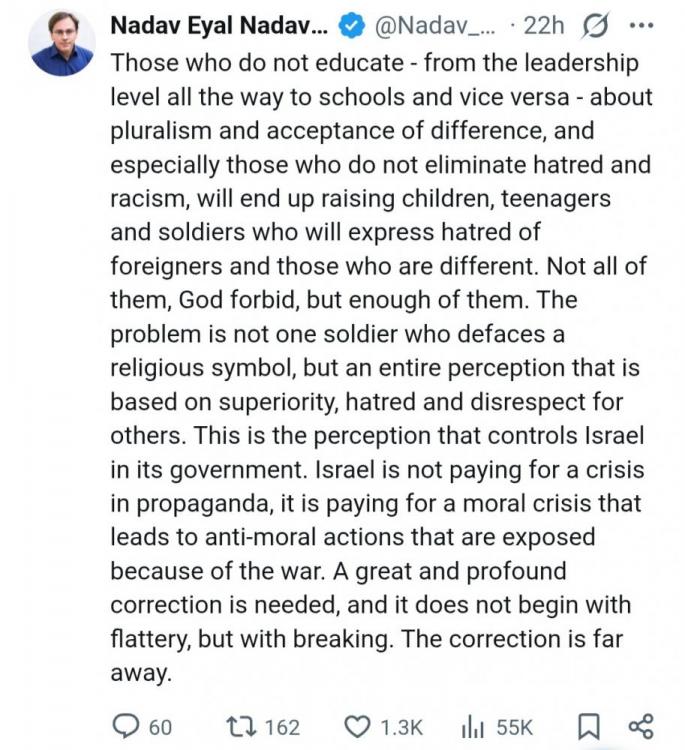Share this post

(x=639, y=726)
